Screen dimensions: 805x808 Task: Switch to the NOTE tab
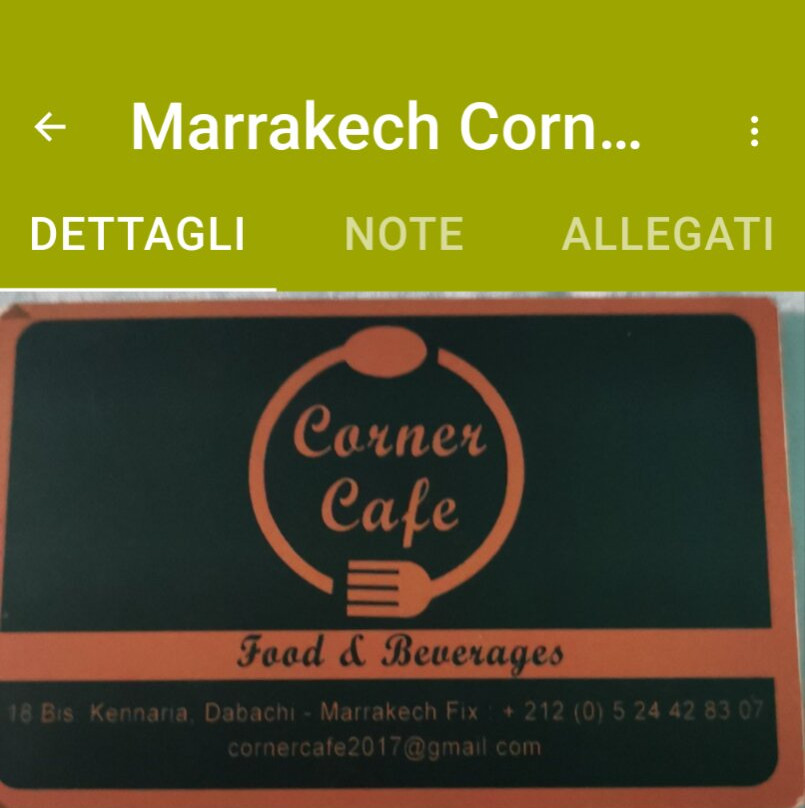click(x=403, y=234)
